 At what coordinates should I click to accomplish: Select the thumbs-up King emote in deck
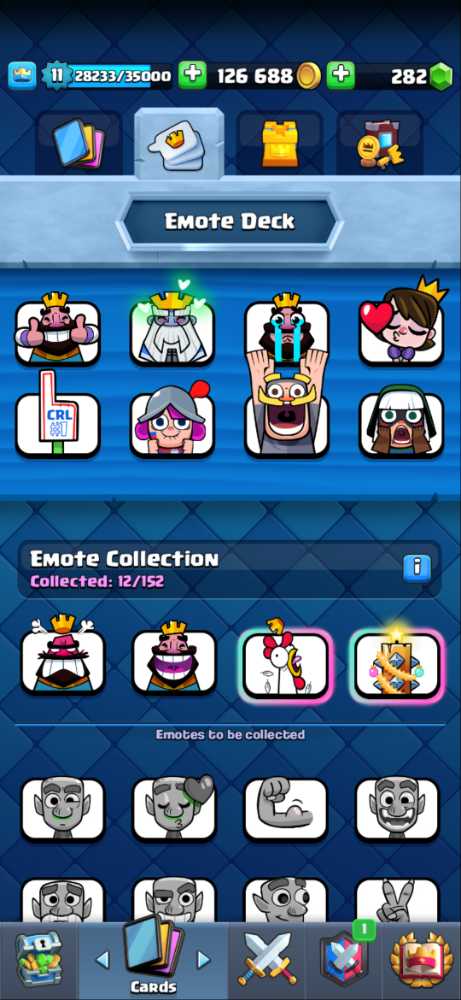click(x=57, y=329)
